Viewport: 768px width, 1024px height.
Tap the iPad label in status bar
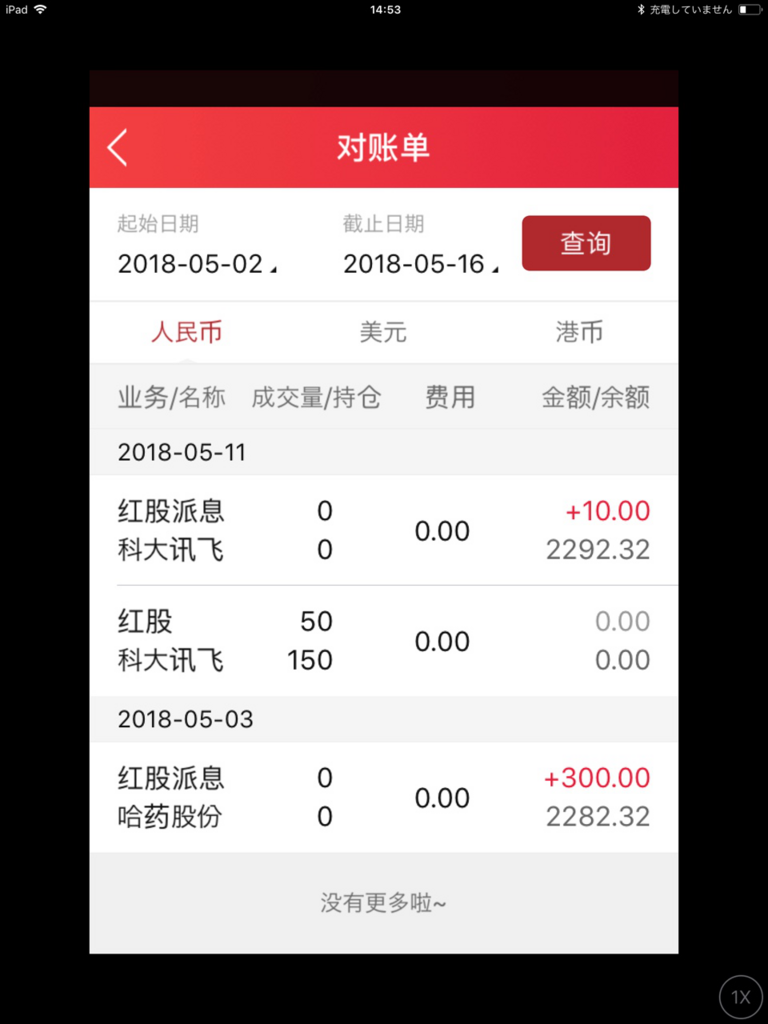pos(15,9)
